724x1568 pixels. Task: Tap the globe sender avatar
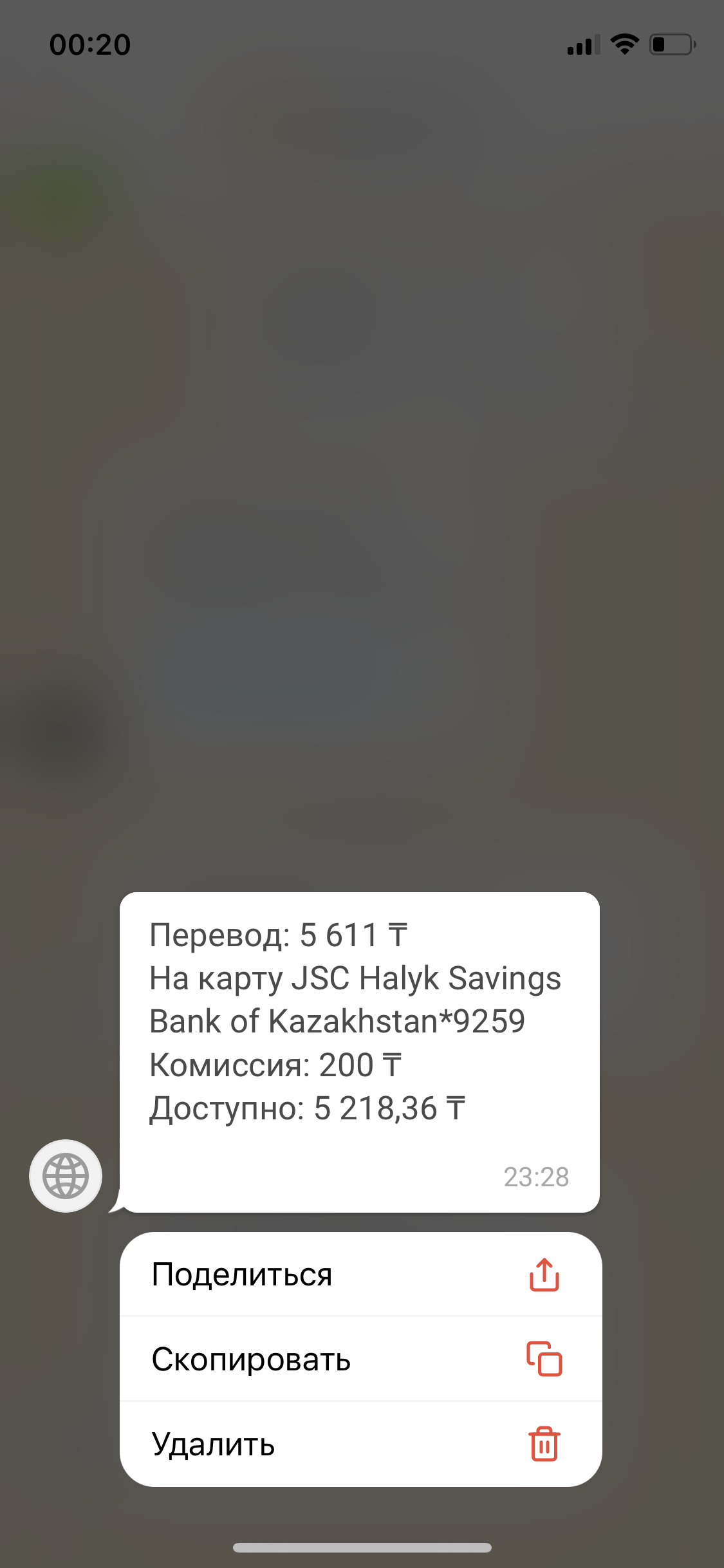(x=66, y=1176)
